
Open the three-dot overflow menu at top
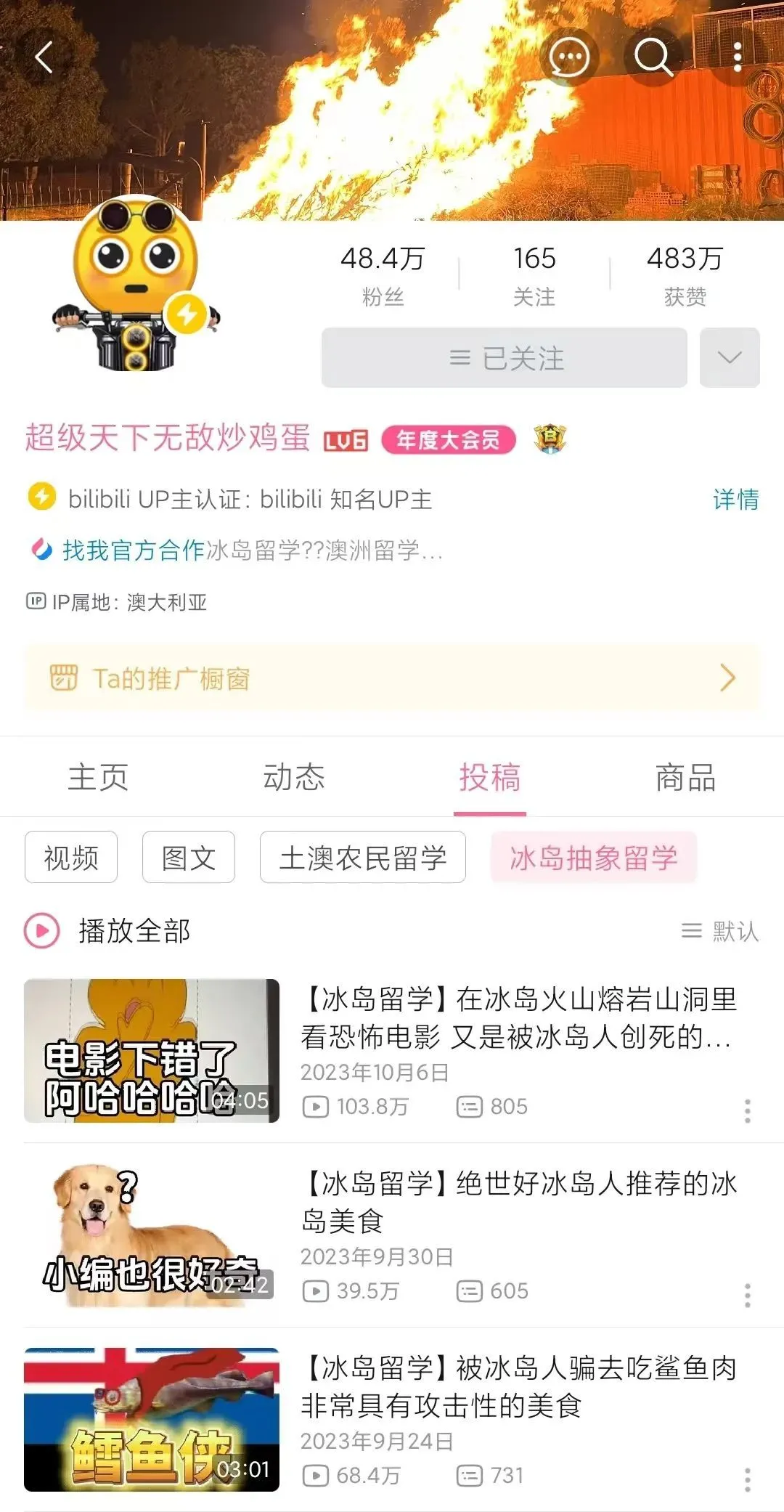738,57
